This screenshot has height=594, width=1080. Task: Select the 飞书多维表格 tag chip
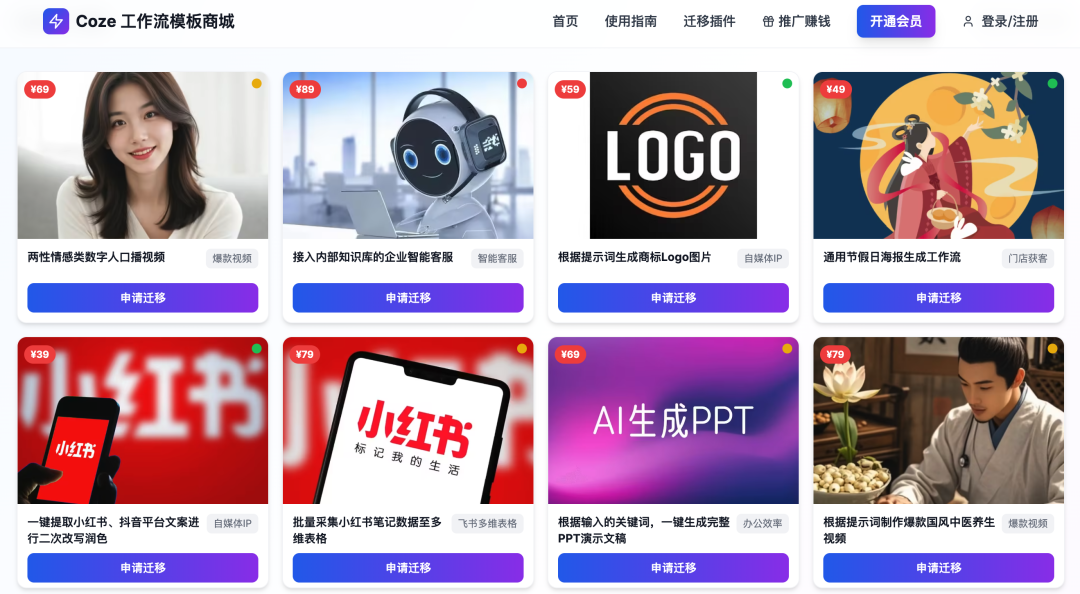click(x=487, y=523)
